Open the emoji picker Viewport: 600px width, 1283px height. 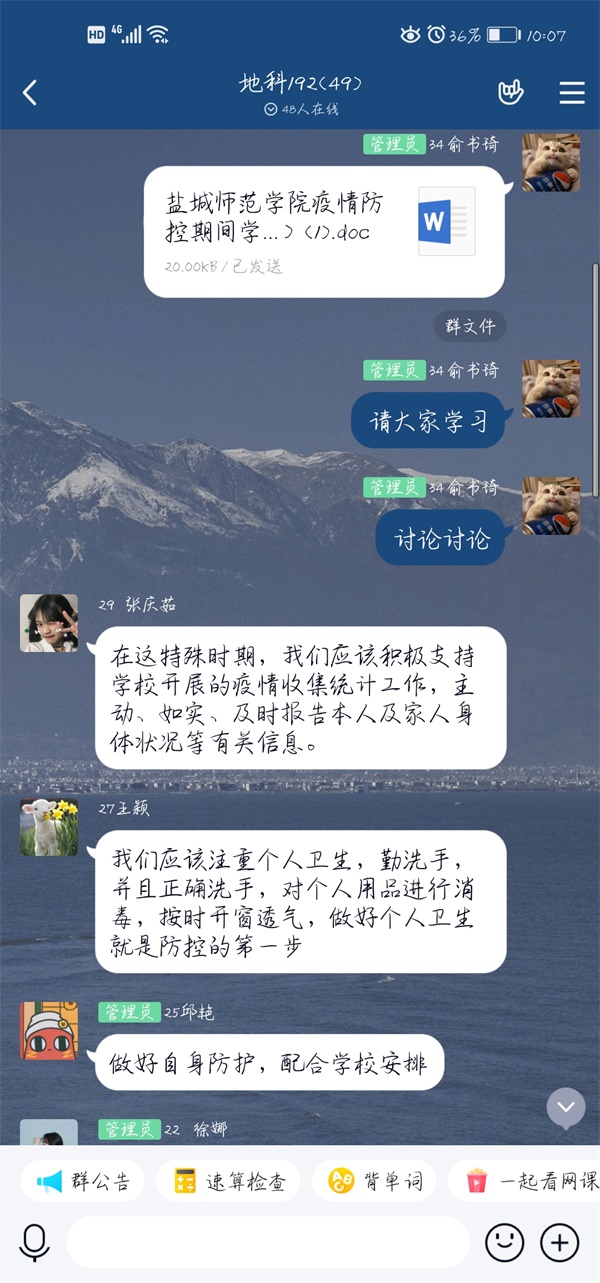pyautogui.click(x=504, y=1242)
